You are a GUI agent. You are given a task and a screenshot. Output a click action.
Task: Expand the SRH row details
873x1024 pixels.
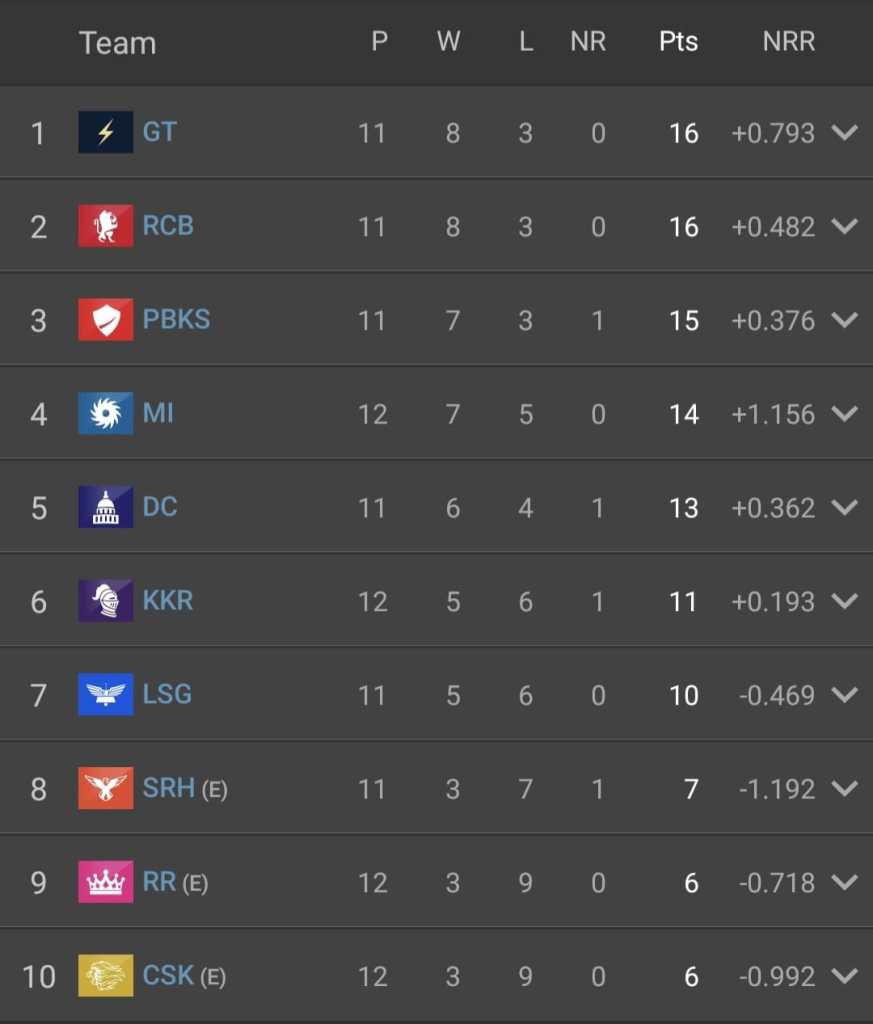point(844,788)
